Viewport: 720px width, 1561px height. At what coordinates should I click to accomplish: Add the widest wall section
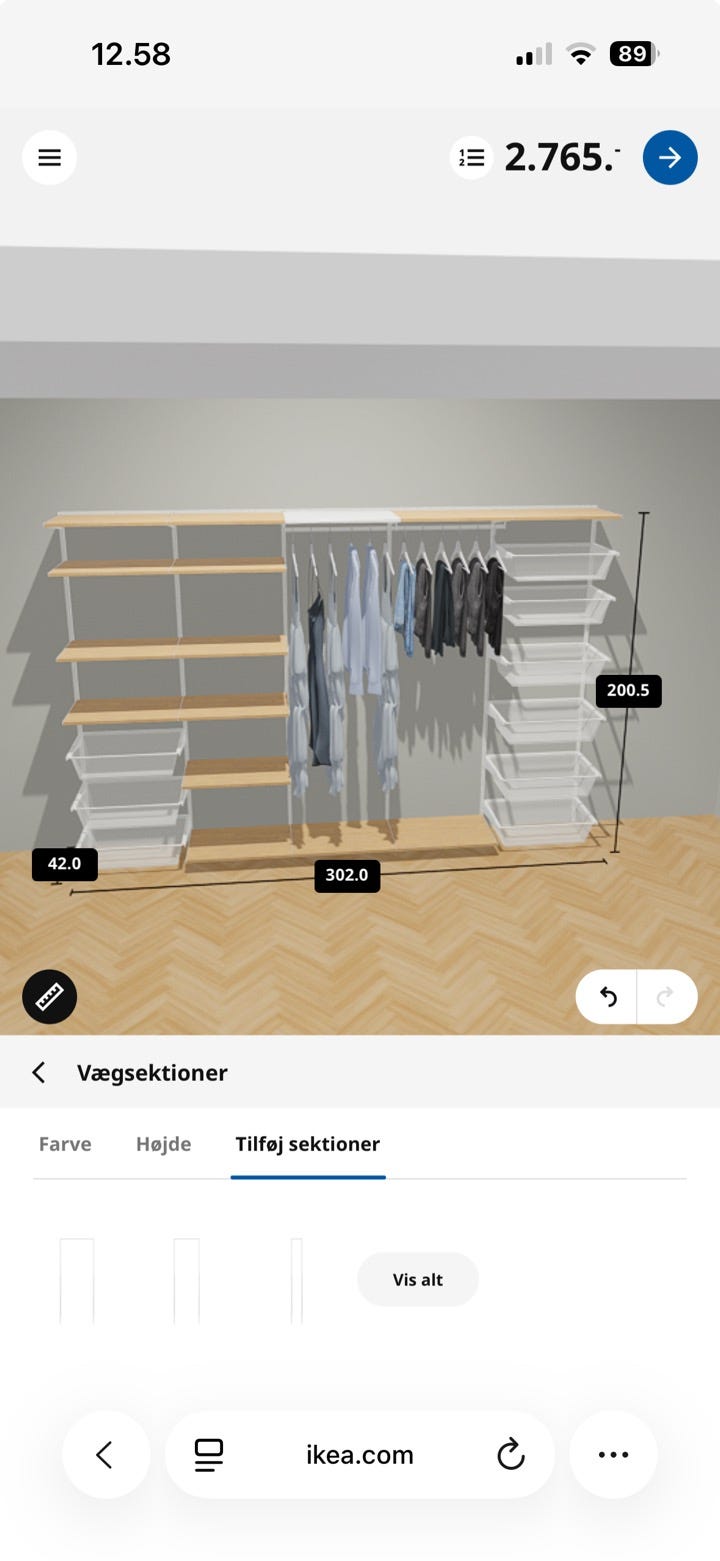tap(77, 1281)
